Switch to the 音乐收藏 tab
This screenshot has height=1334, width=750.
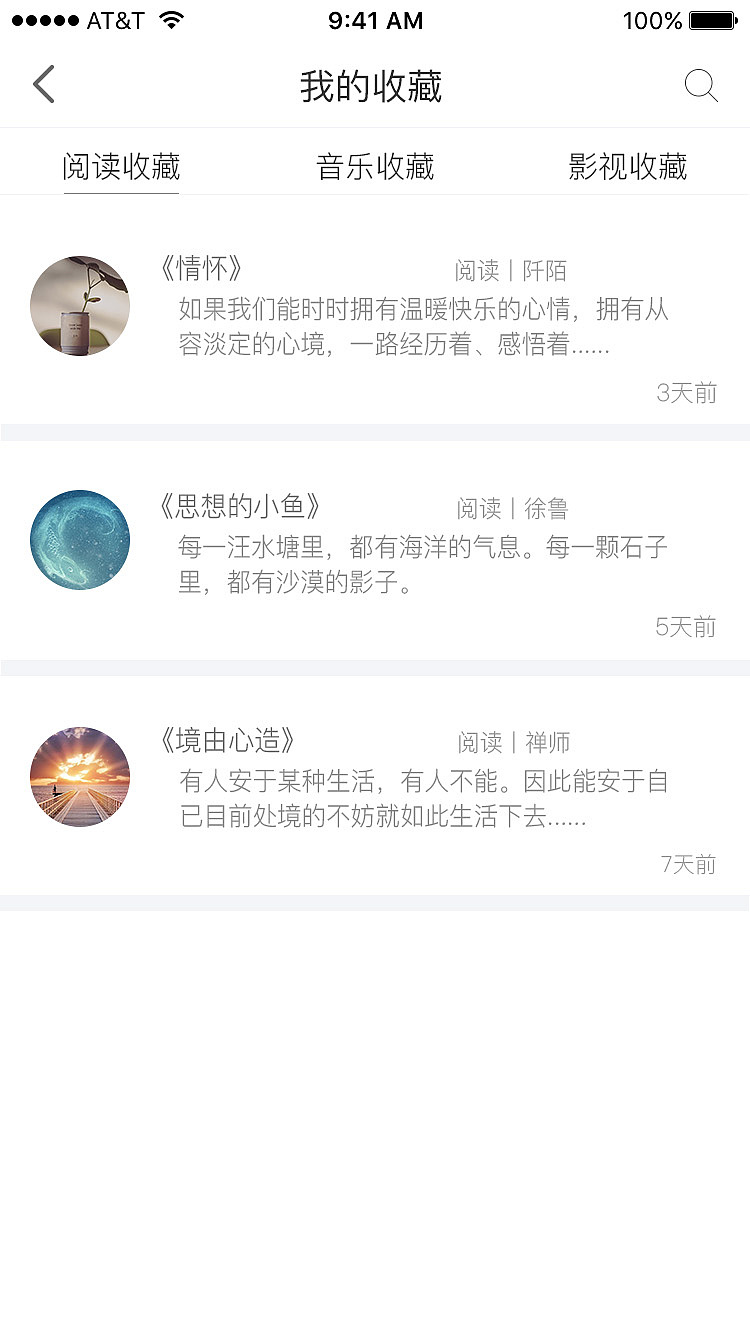click(x=375, y=166)
